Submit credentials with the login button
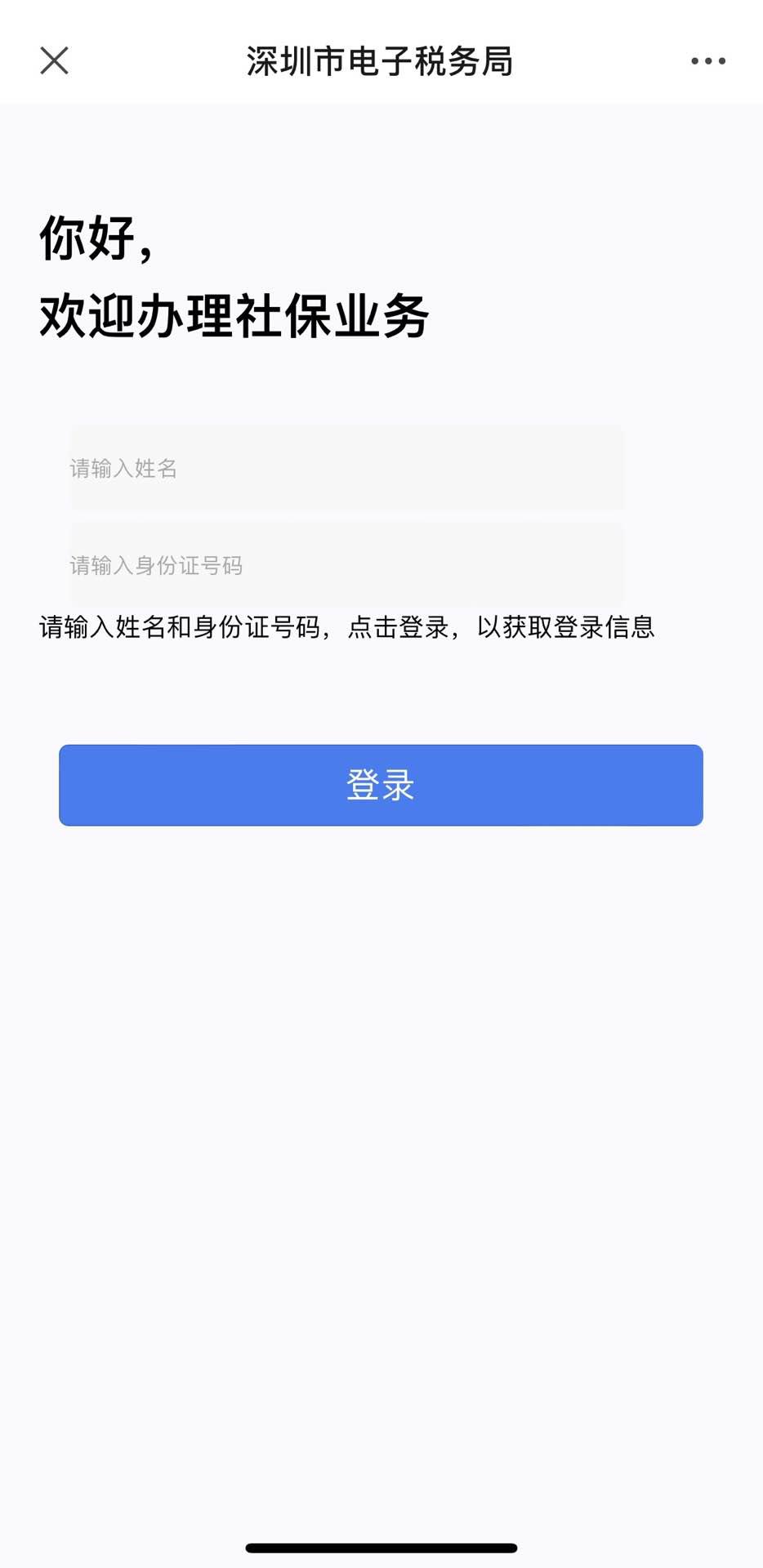Viewport: 763px width, 1568px height. click(381, 785)
